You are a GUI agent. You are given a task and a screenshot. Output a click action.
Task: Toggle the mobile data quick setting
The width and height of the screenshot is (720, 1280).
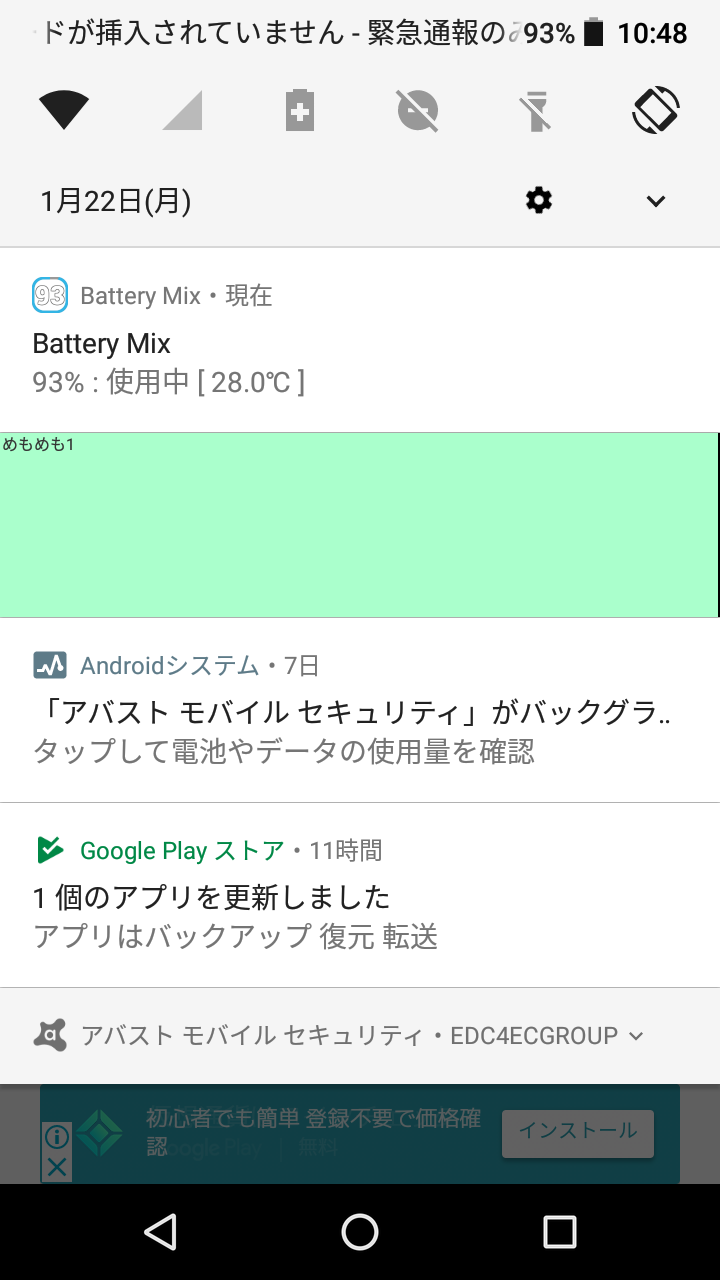[183, 110]
